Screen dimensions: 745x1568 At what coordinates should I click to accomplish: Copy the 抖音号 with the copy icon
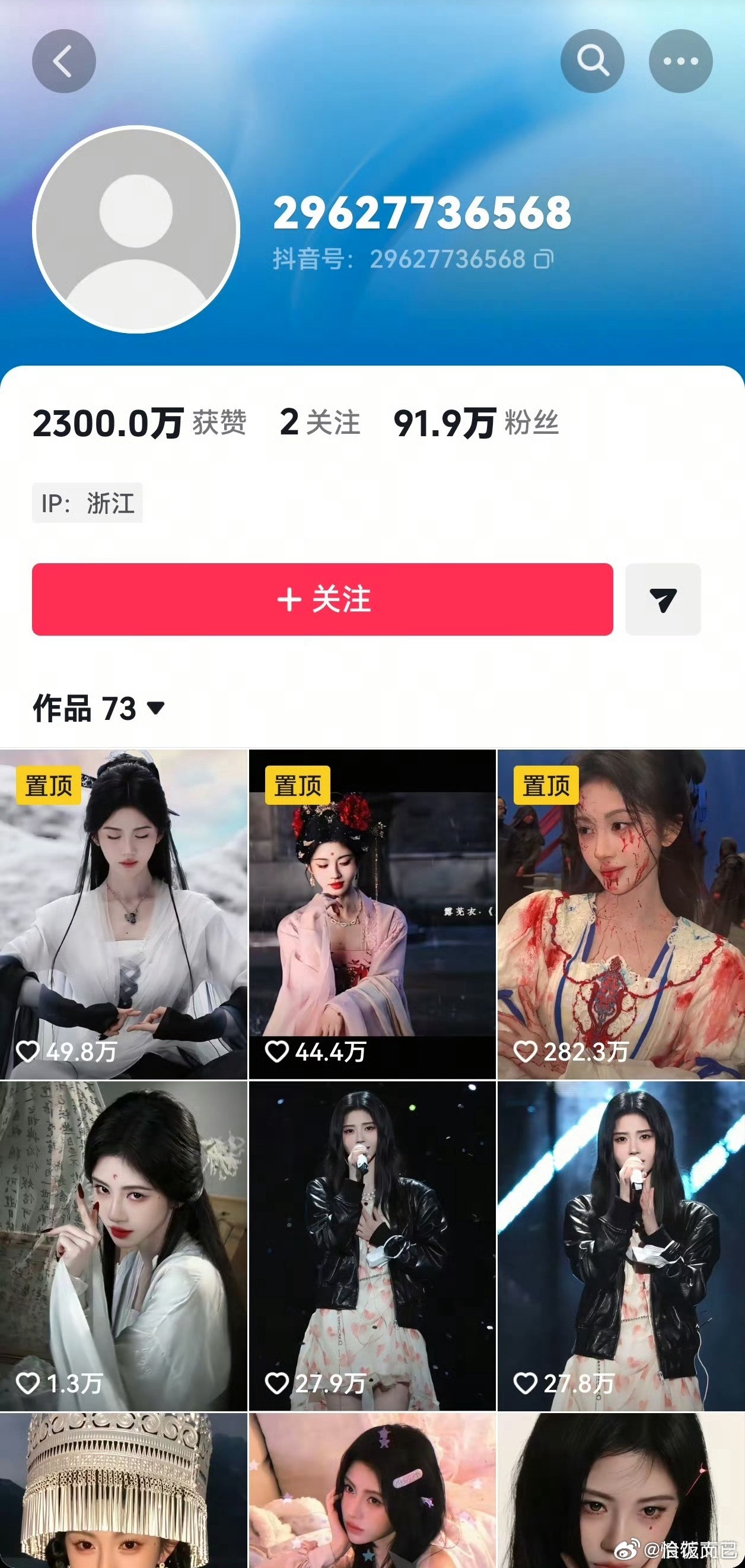tap(543, 259)
